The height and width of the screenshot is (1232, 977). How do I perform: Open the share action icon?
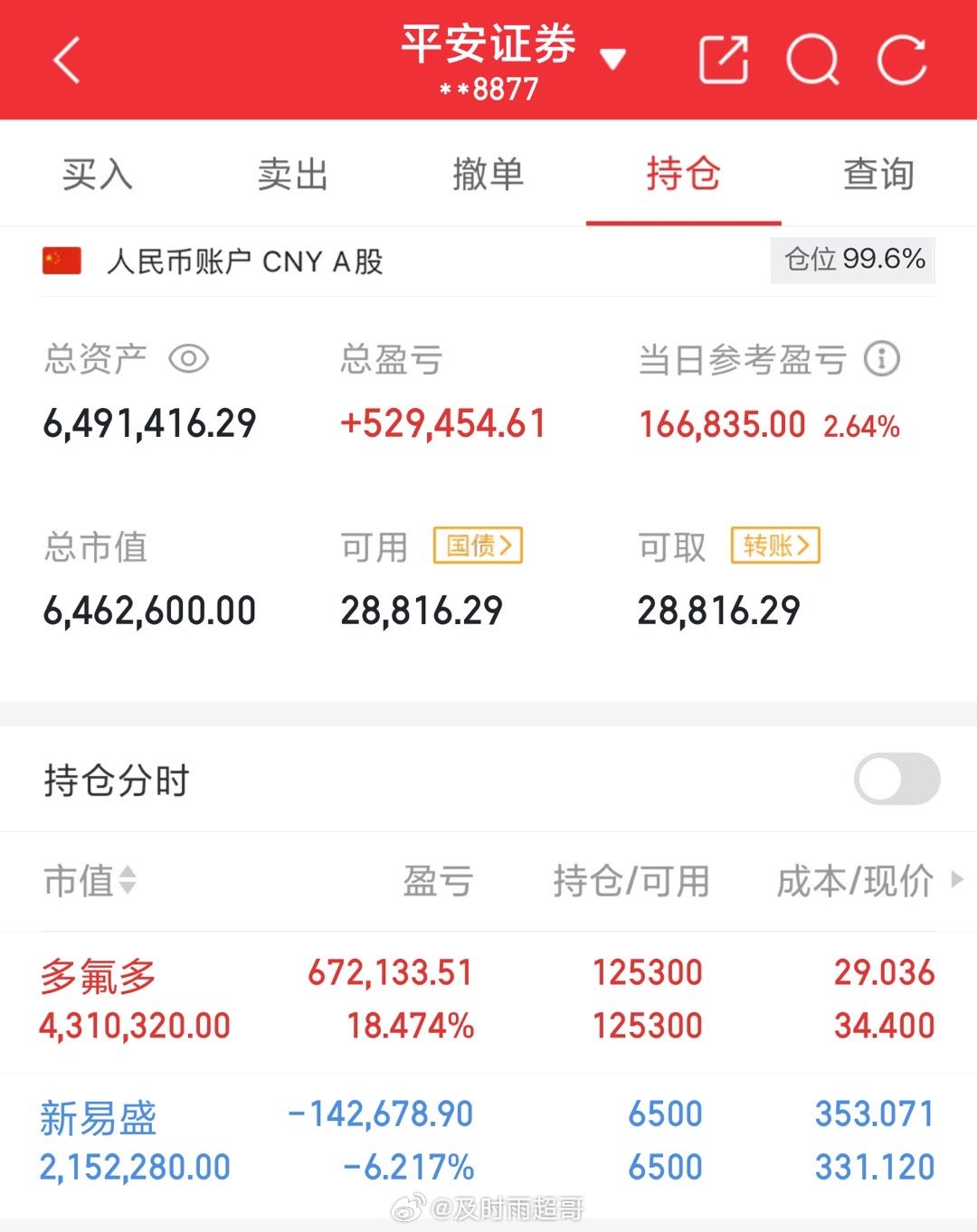tap(723, 57)
